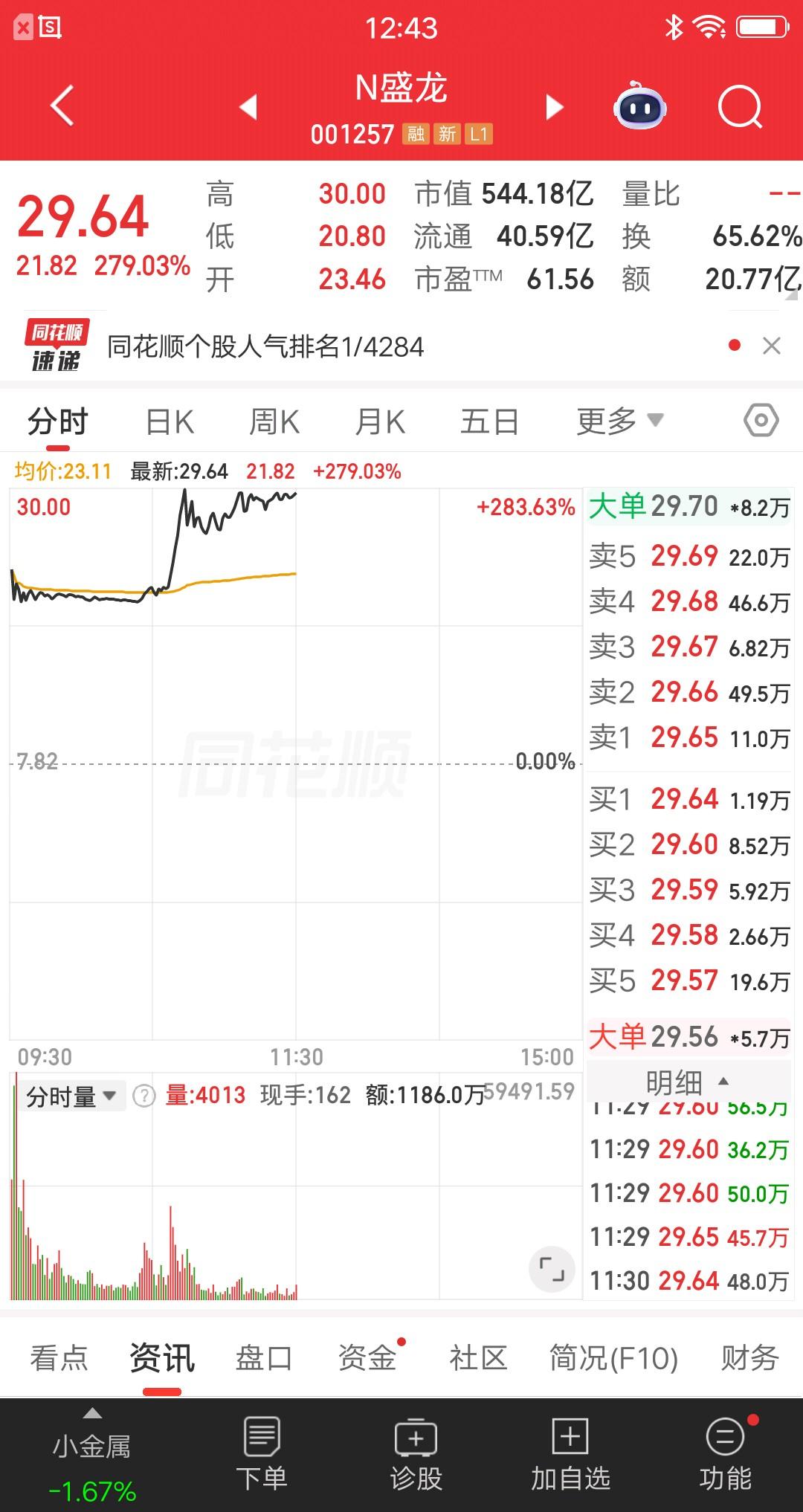This screenshot has width=803, height=1512.
Task: Switch to next stock with right arrow
Action: tap(553, 107)
